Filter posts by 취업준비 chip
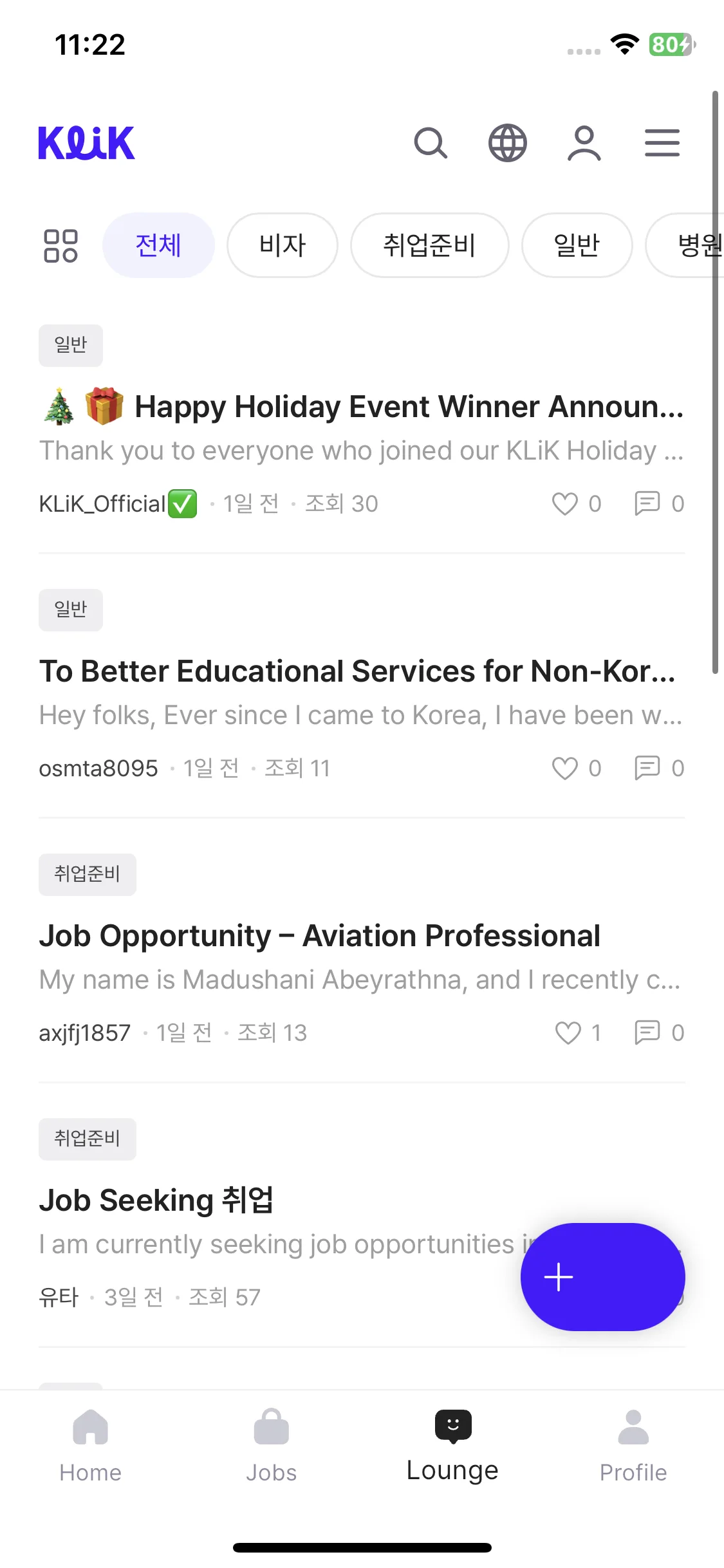Image resolution: width=724 pixels, height=1568 pixels. (x=429, y=245)
